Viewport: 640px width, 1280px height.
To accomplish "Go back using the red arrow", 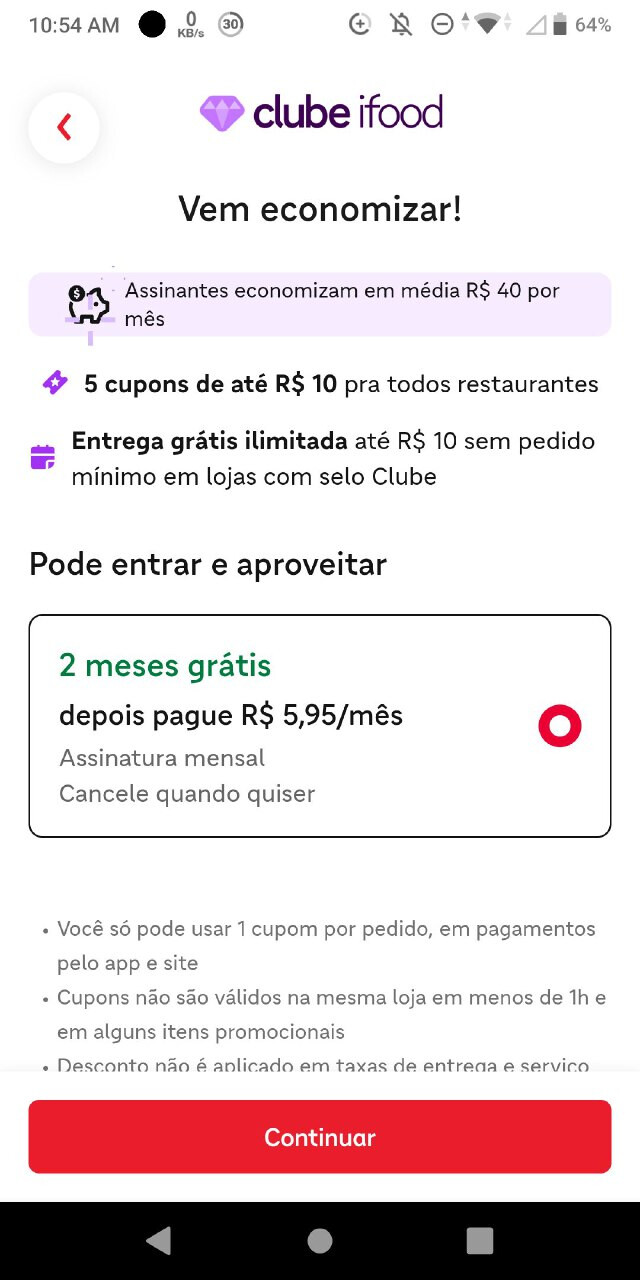I will tap(64, 127).
